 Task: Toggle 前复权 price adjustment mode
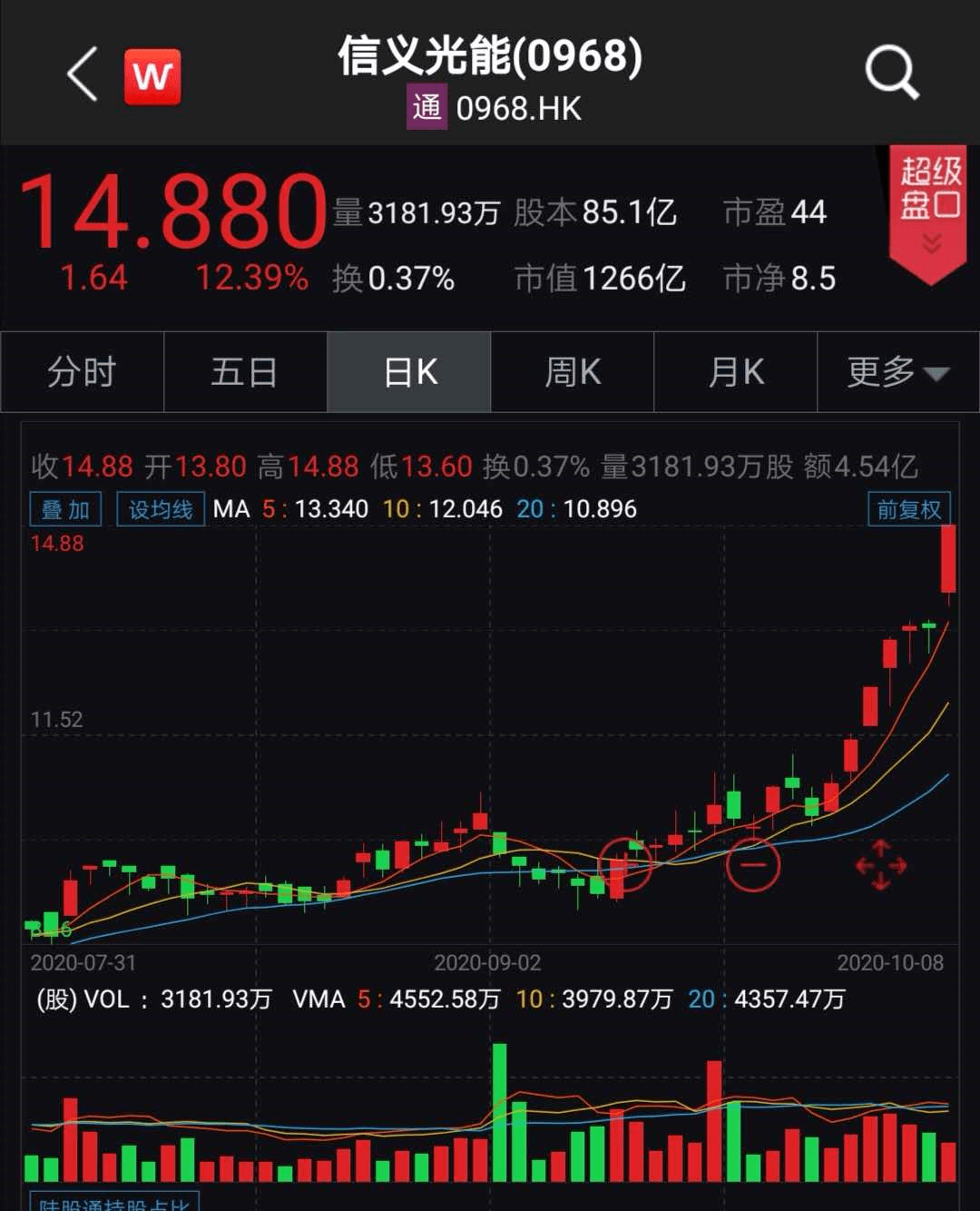[x=908, y=508]
